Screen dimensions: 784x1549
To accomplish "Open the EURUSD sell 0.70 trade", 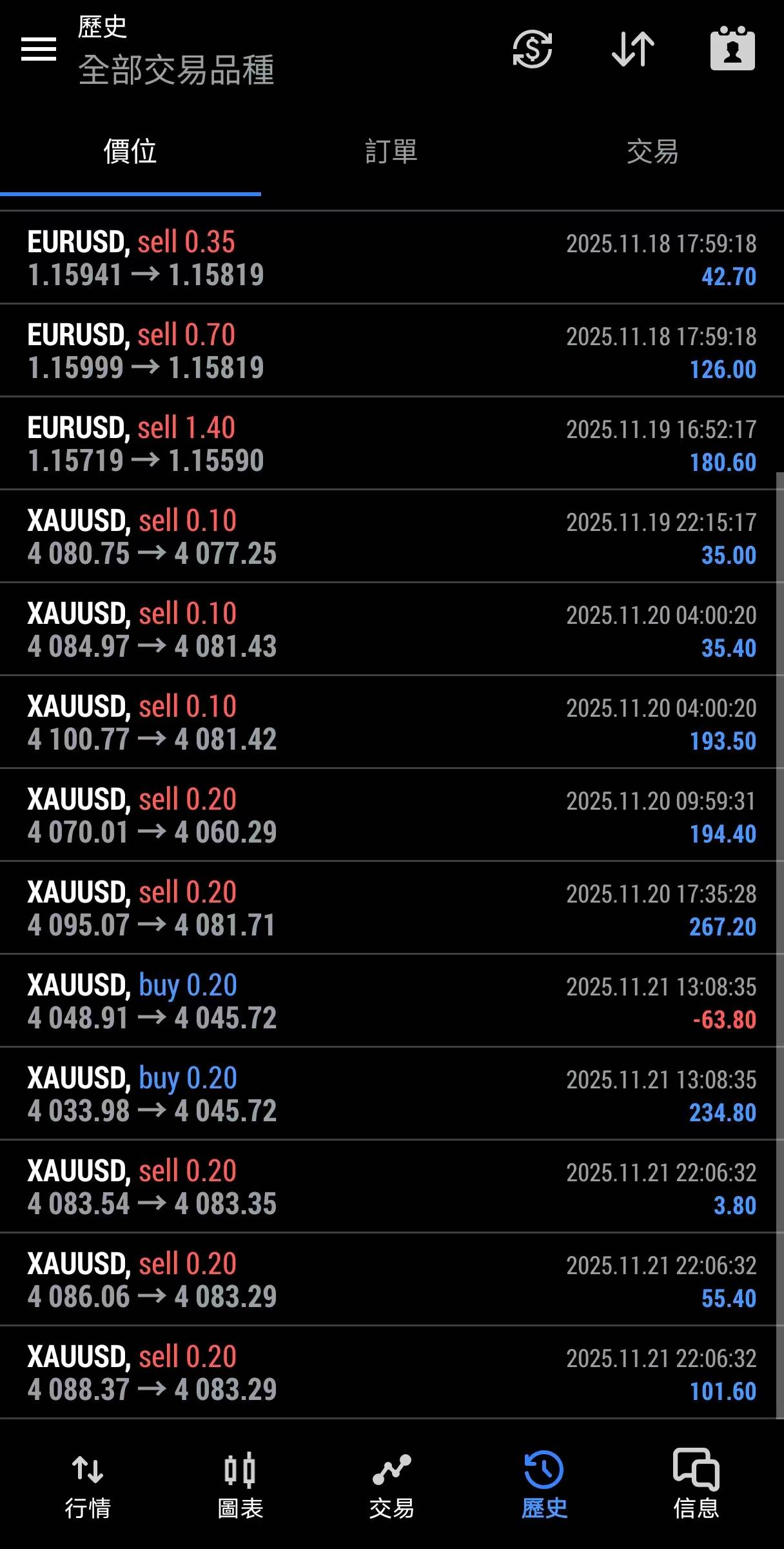I will [391, 351].
